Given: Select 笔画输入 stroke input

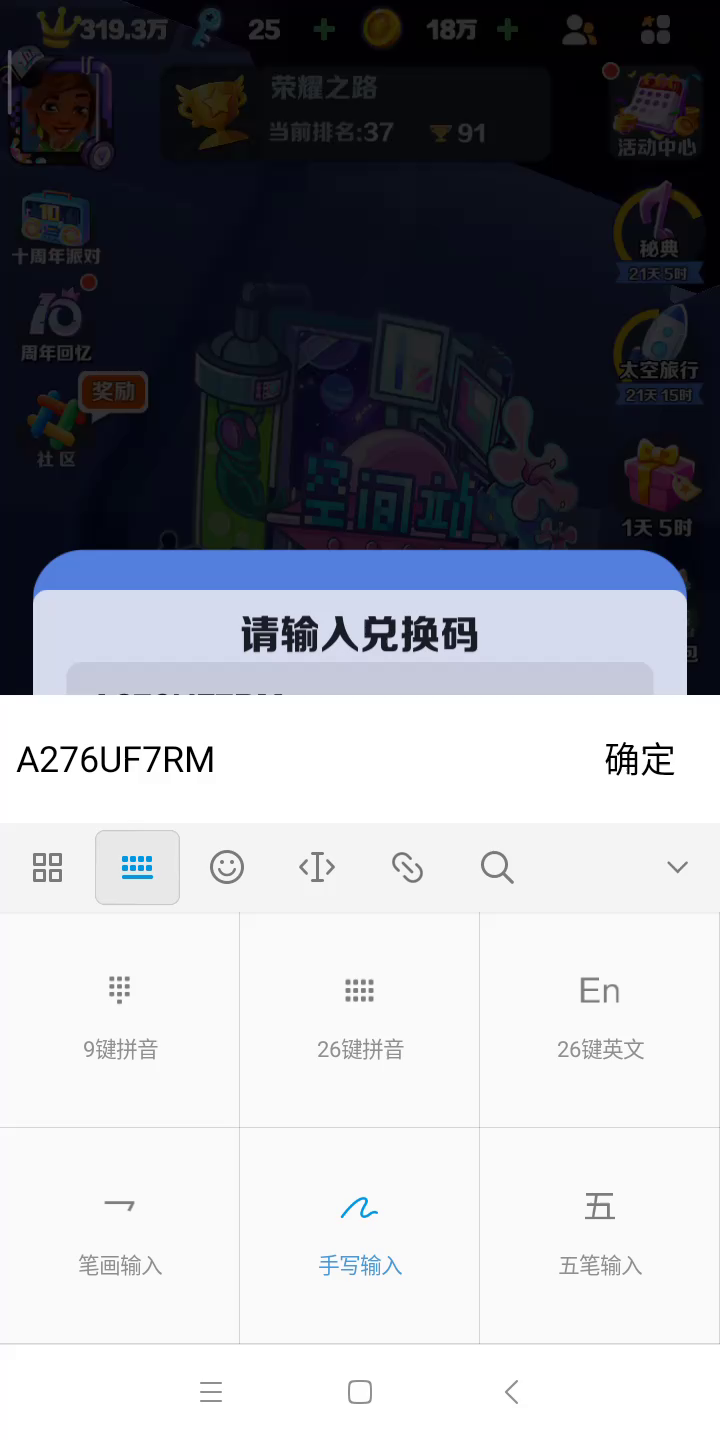Looking at the screenshot, I should click(120, 1236).
